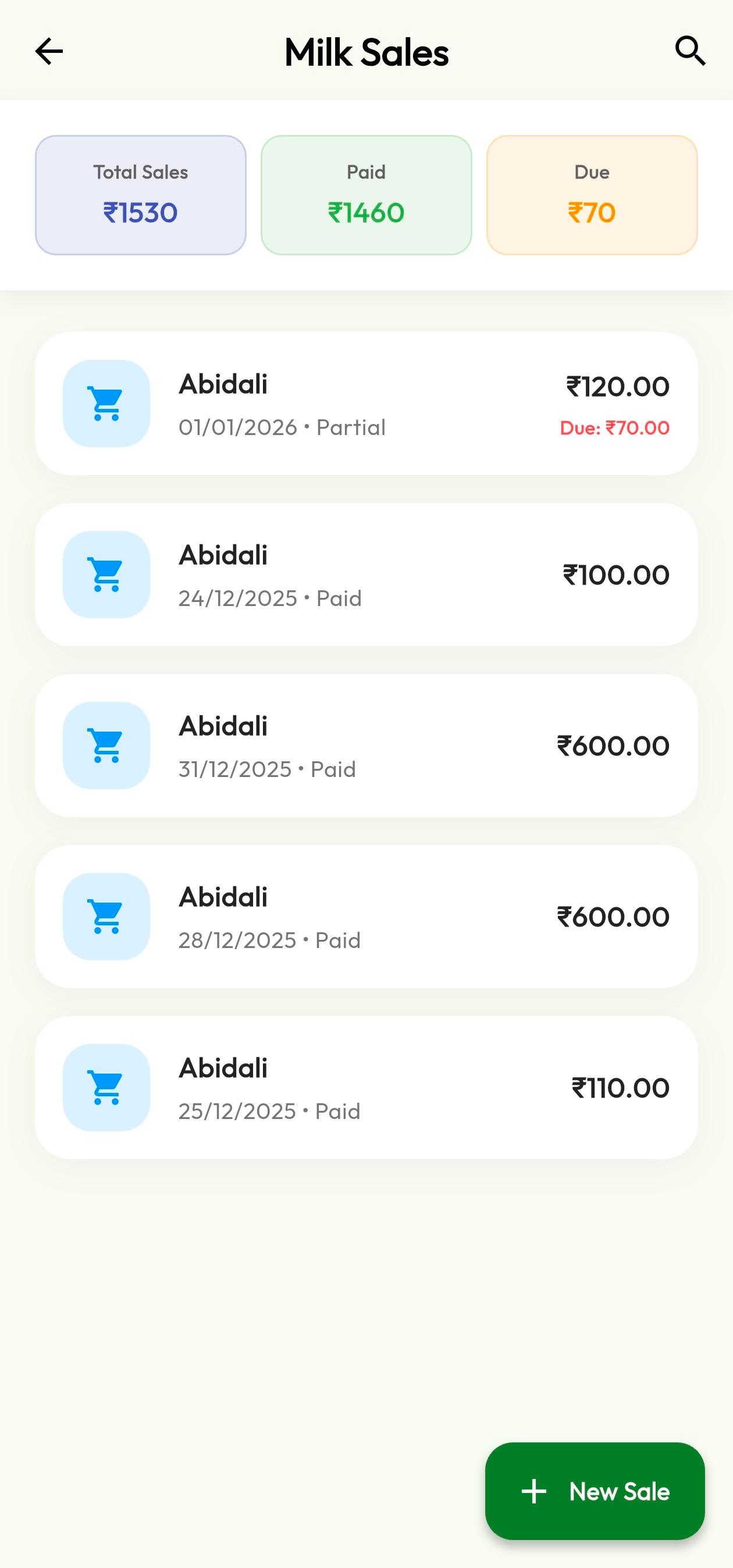Select the cart icon on the 28/12/2025 sale
Screen dimensions: 733x1568
point(106,915)
